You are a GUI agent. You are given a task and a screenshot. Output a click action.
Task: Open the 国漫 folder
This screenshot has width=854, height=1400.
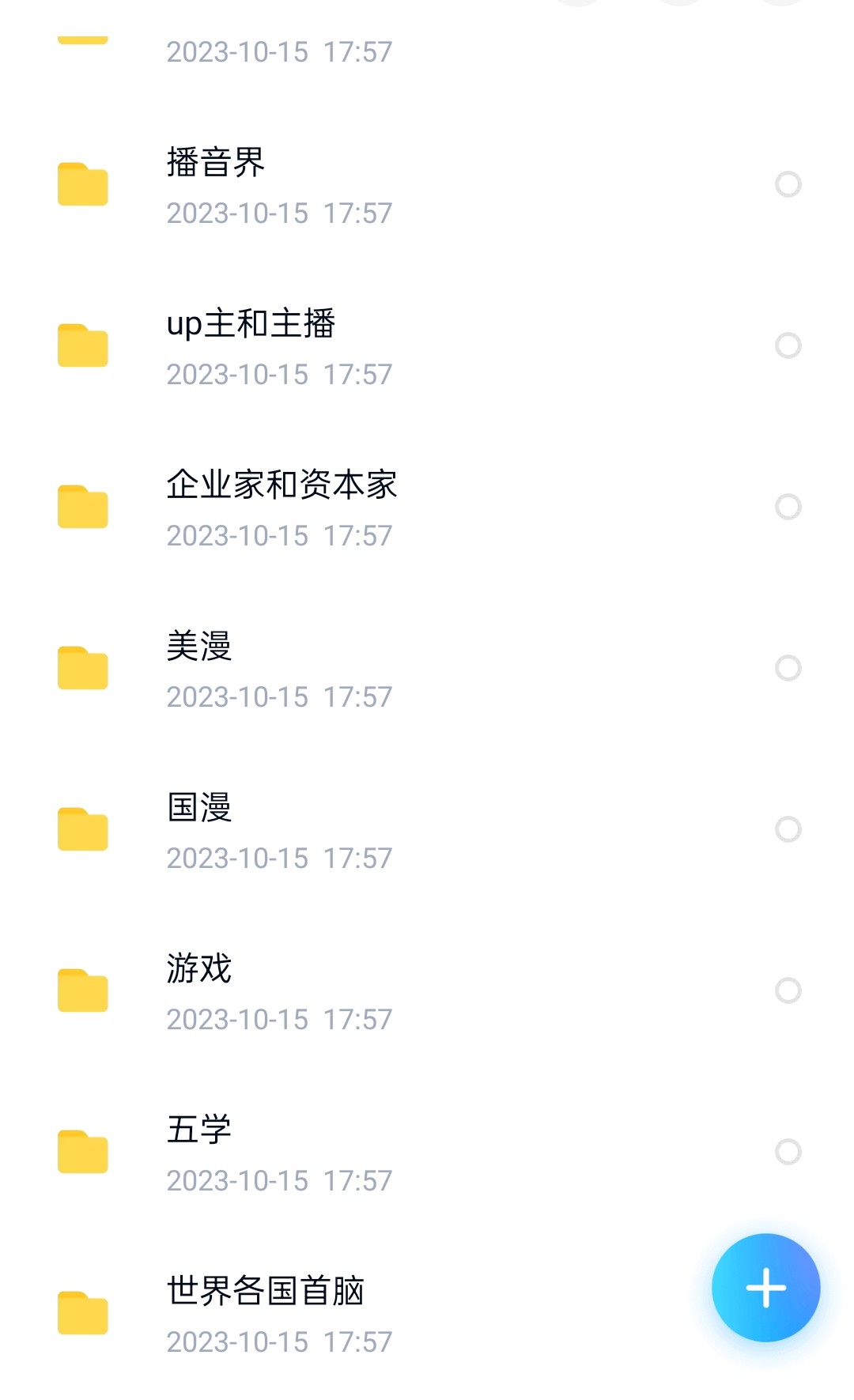point(199,808)
